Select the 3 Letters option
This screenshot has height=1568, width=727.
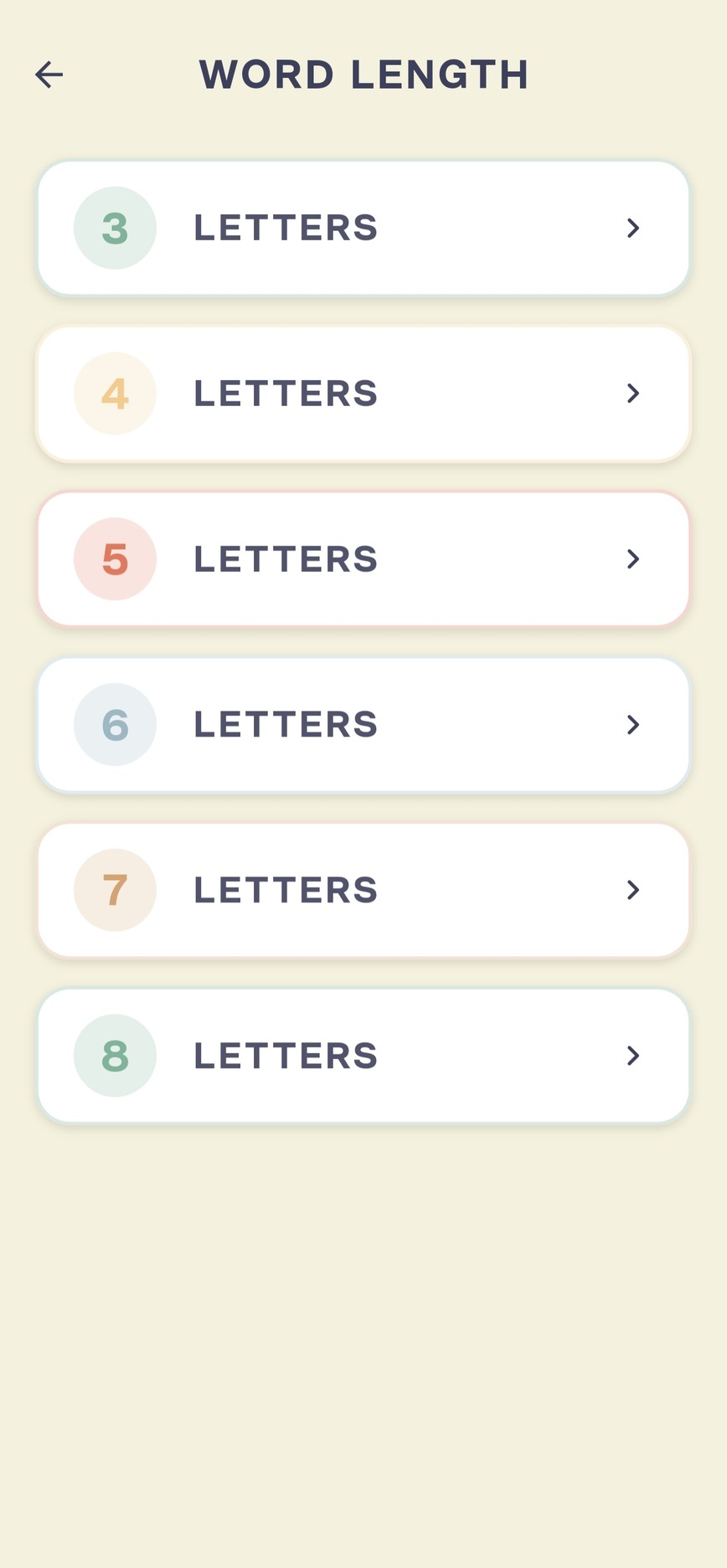pyautogui.click(x=363, y=228)
